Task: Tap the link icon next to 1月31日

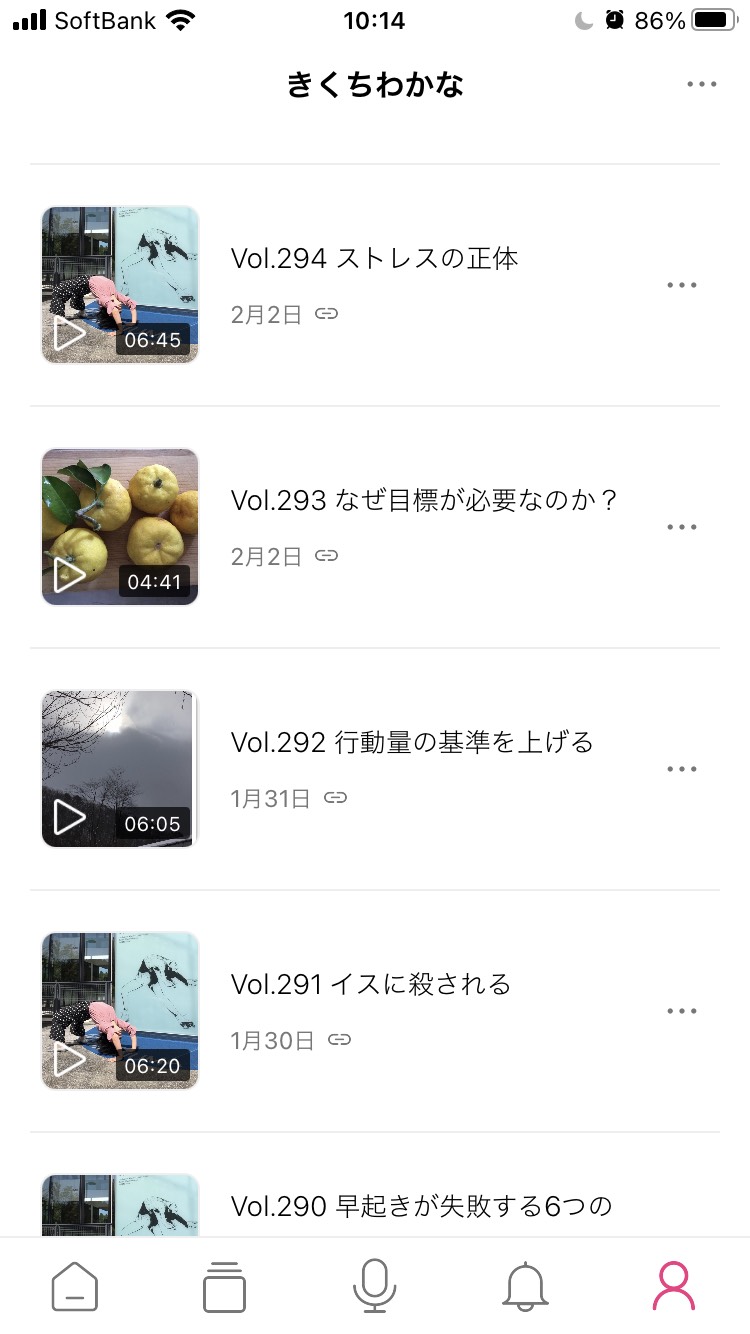Action: click(x=336, y=798)
